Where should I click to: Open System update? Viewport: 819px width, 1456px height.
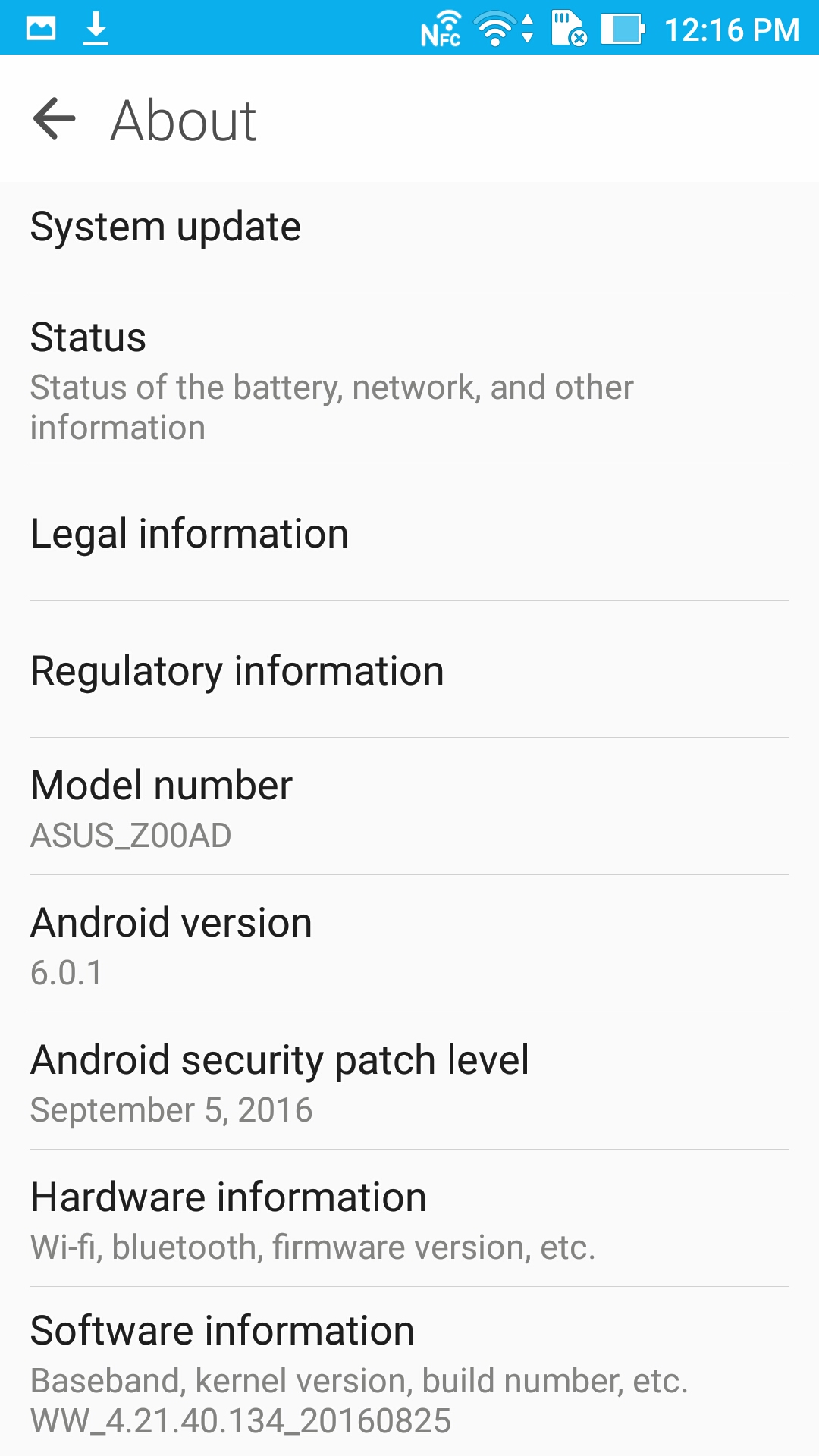(409, 227)
